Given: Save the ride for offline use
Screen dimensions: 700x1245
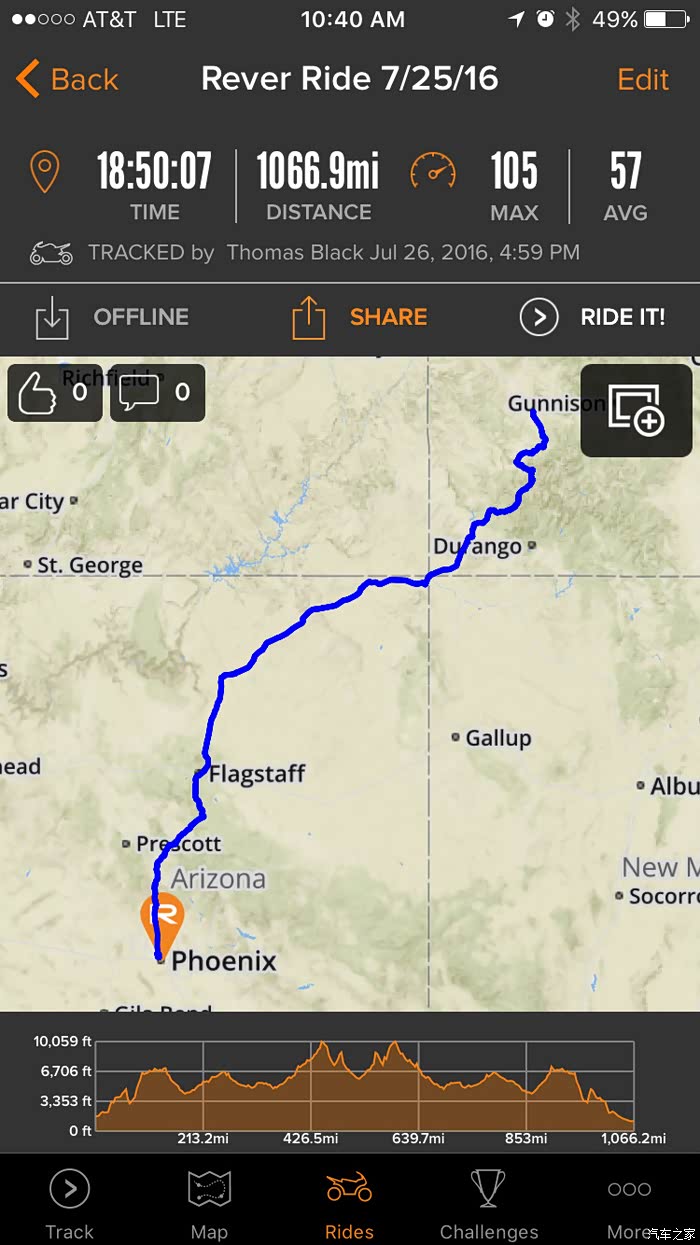Looking at the screenshot, I should tap(111, 318).
